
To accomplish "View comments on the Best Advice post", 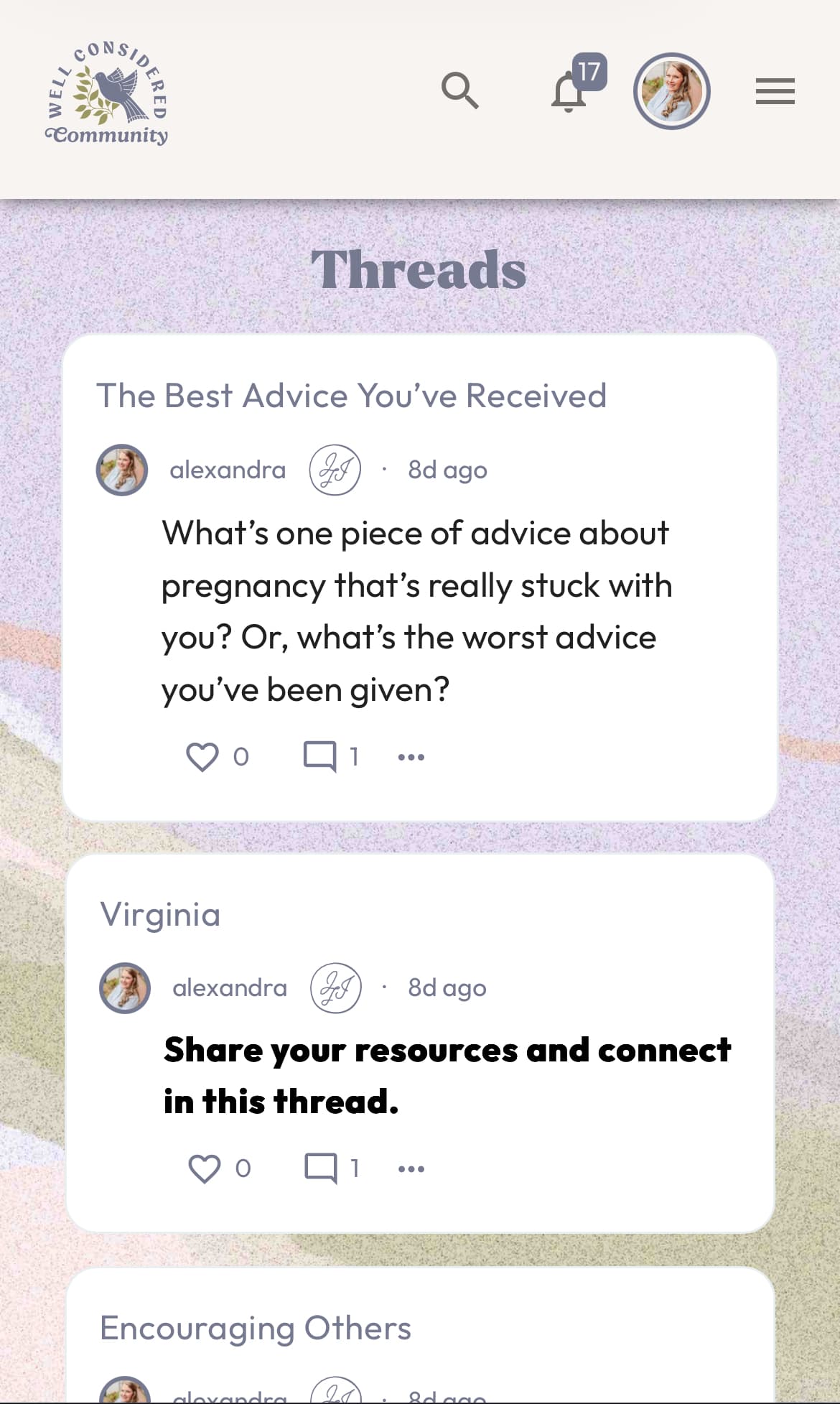I will (x=320, y=756).
